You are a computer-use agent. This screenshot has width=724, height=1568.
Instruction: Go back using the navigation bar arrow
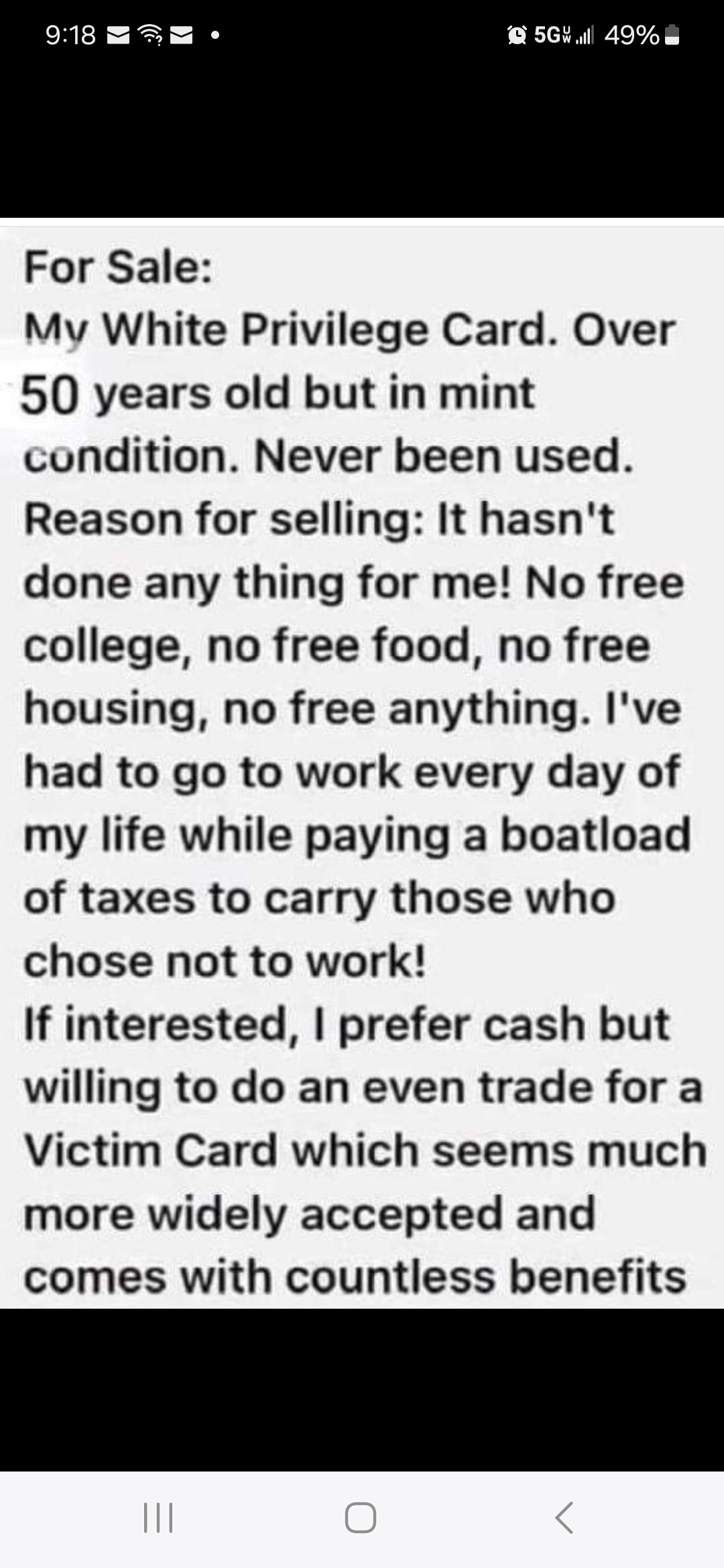[x=564, y=1518]
